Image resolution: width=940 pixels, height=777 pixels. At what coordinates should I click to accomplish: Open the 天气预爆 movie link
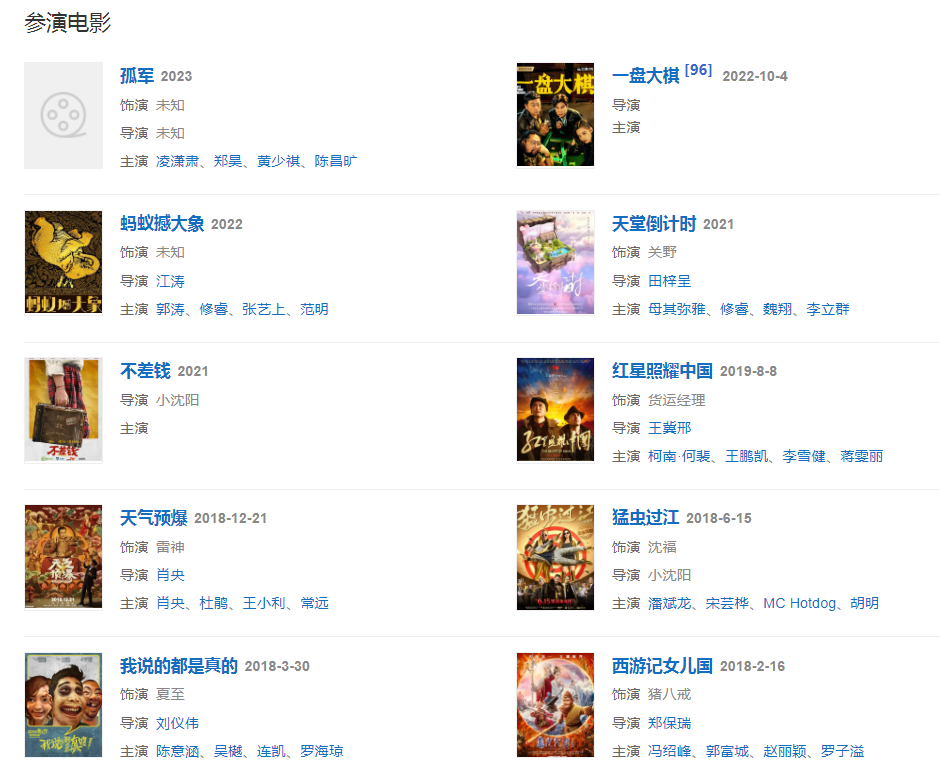pos(153,518)
